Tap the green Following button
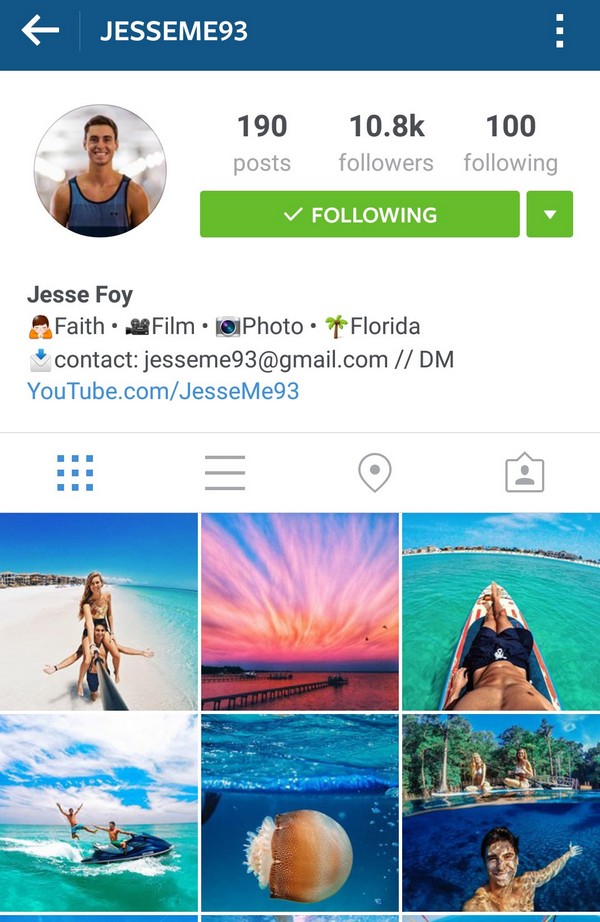 (360, 214)
